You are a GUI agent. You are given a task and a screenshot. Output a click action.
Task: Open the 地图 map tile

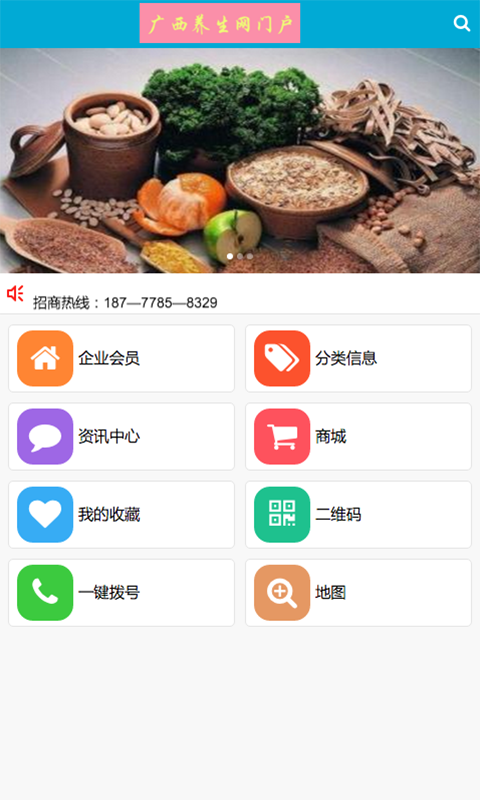(x=358, y=592)
